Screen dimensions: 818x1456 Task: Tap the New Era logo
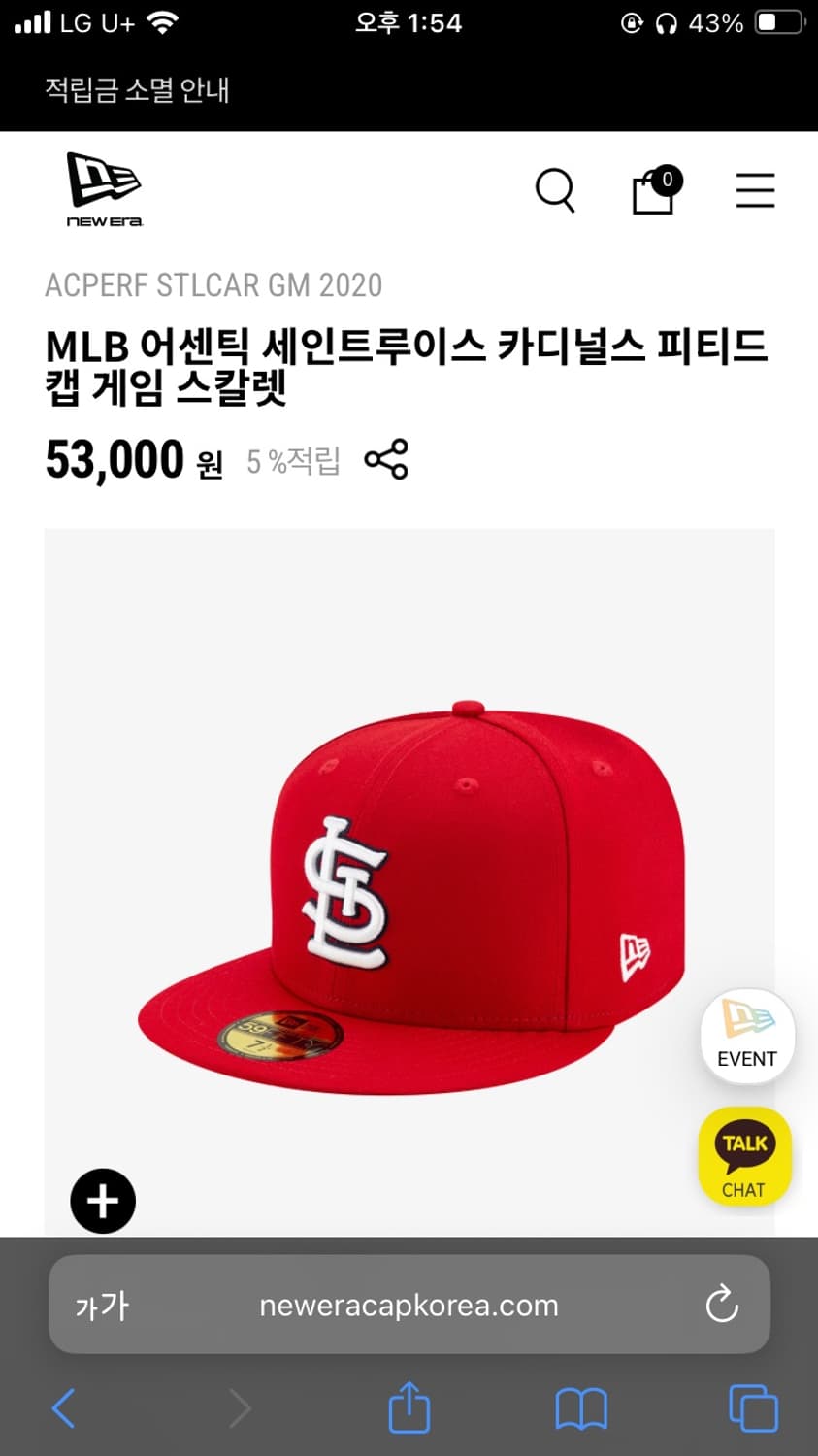(x=102, y=189)
